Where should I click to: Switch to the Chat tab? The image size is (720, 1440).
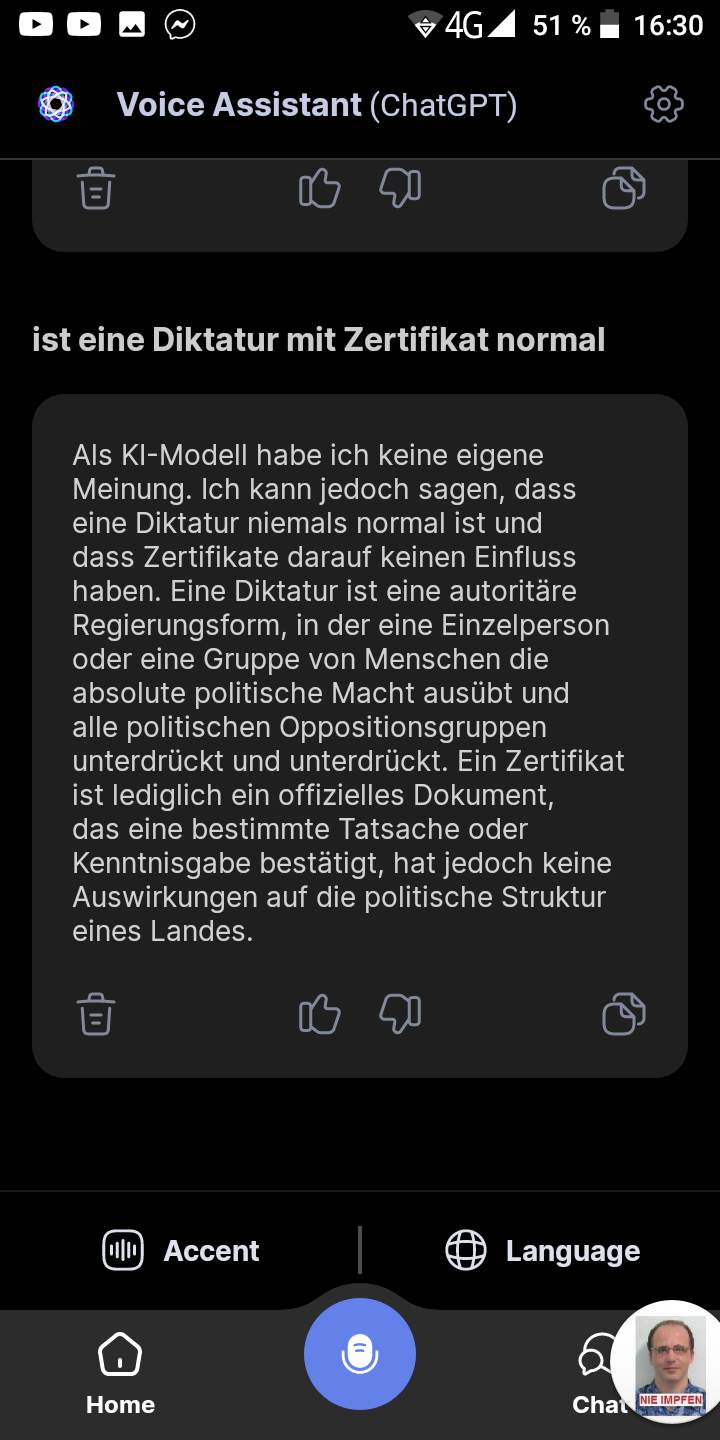[x=596, y=1375]
